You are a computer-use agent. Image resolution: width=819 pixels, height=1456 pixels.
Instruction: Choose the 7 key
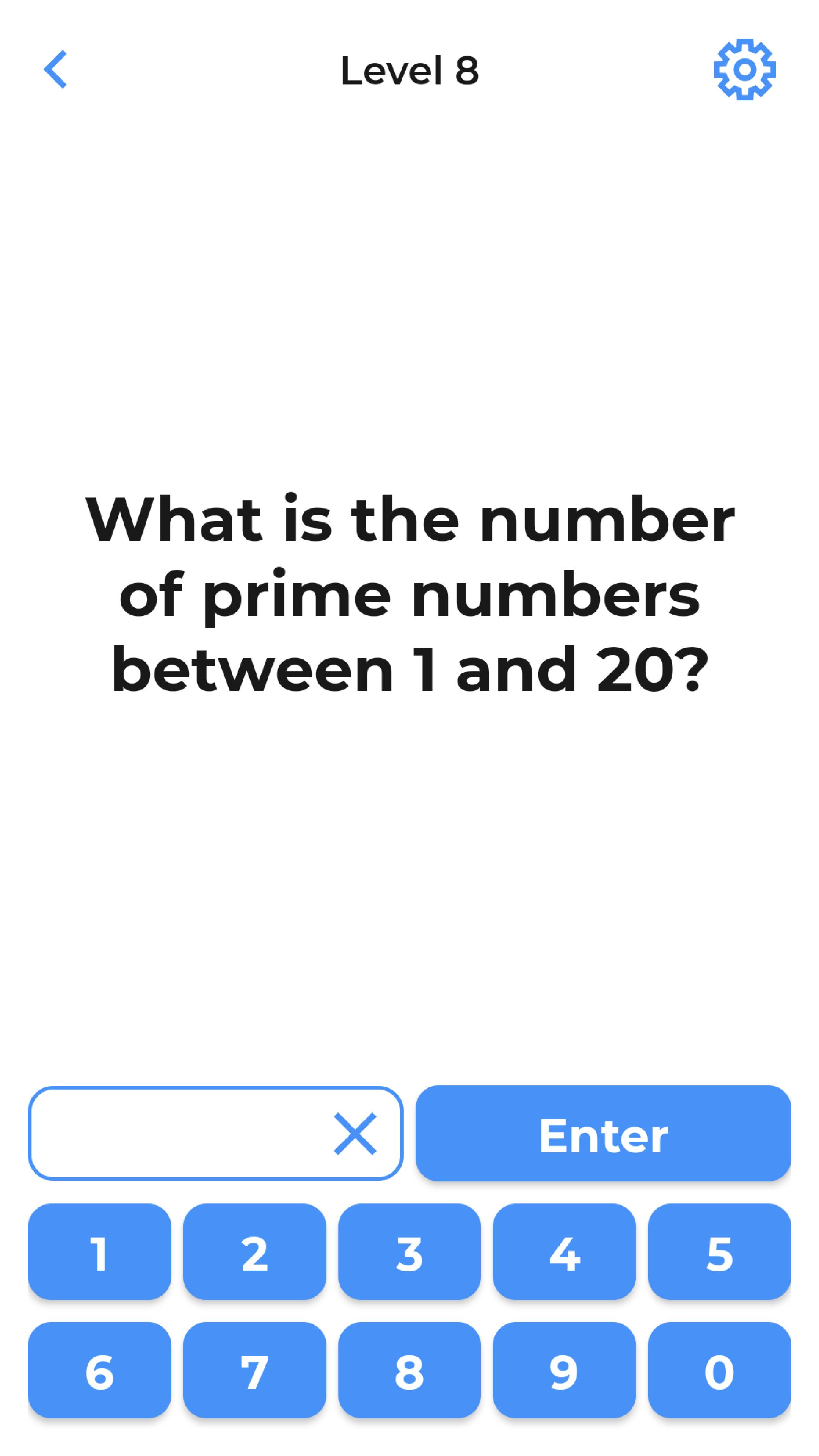[x=254, y=1370]
